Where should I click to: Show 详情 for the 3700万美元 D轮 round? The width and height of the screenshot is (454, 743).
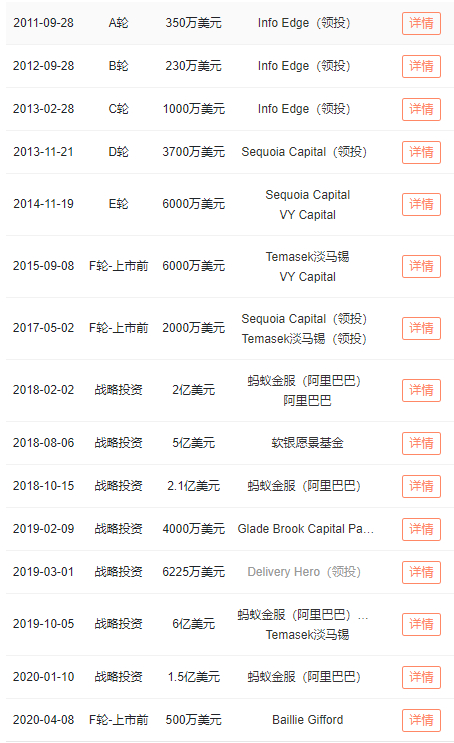[421, 153]
